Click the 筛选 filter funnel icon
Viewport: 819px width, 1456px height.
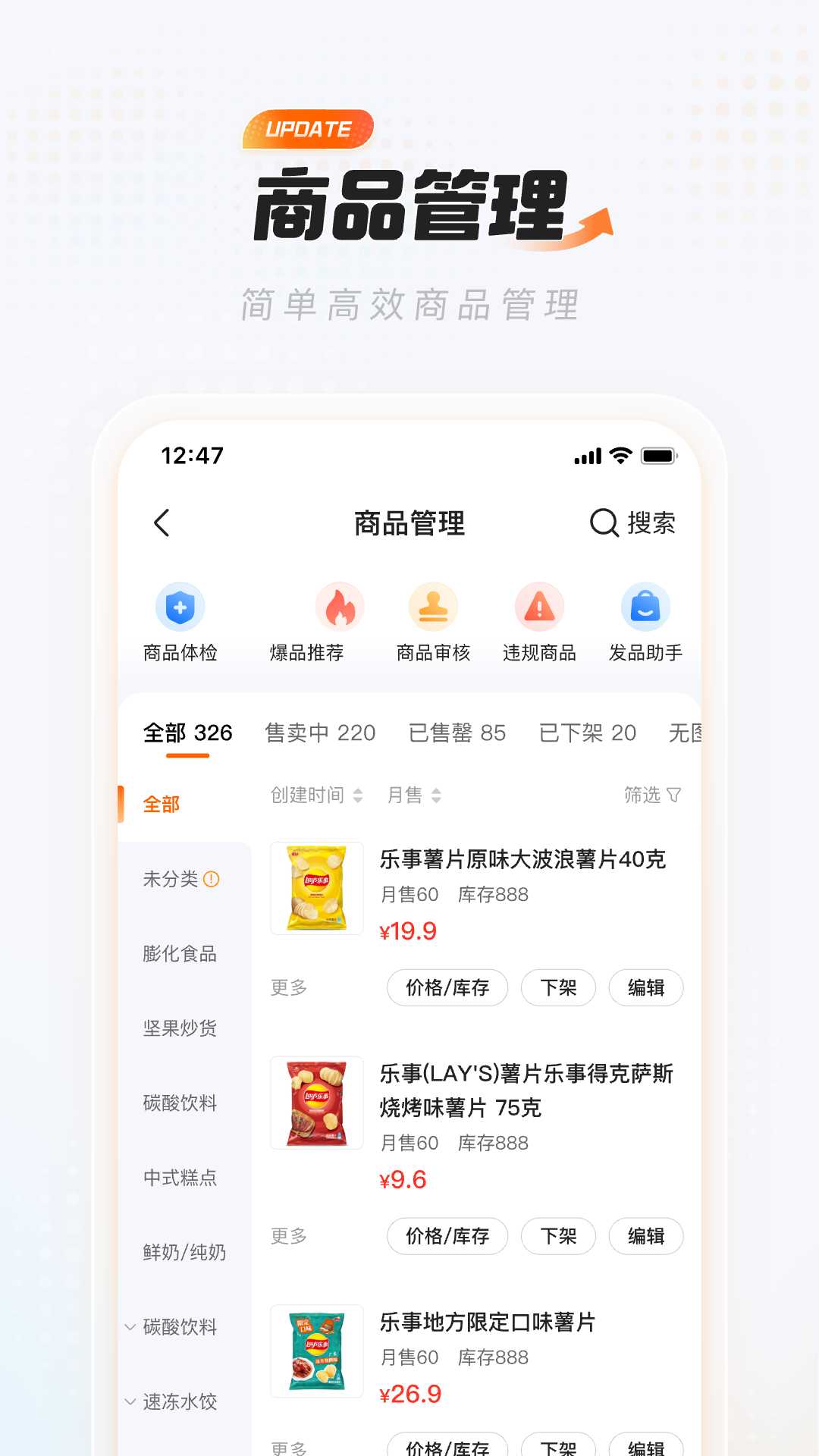point(672,795)
